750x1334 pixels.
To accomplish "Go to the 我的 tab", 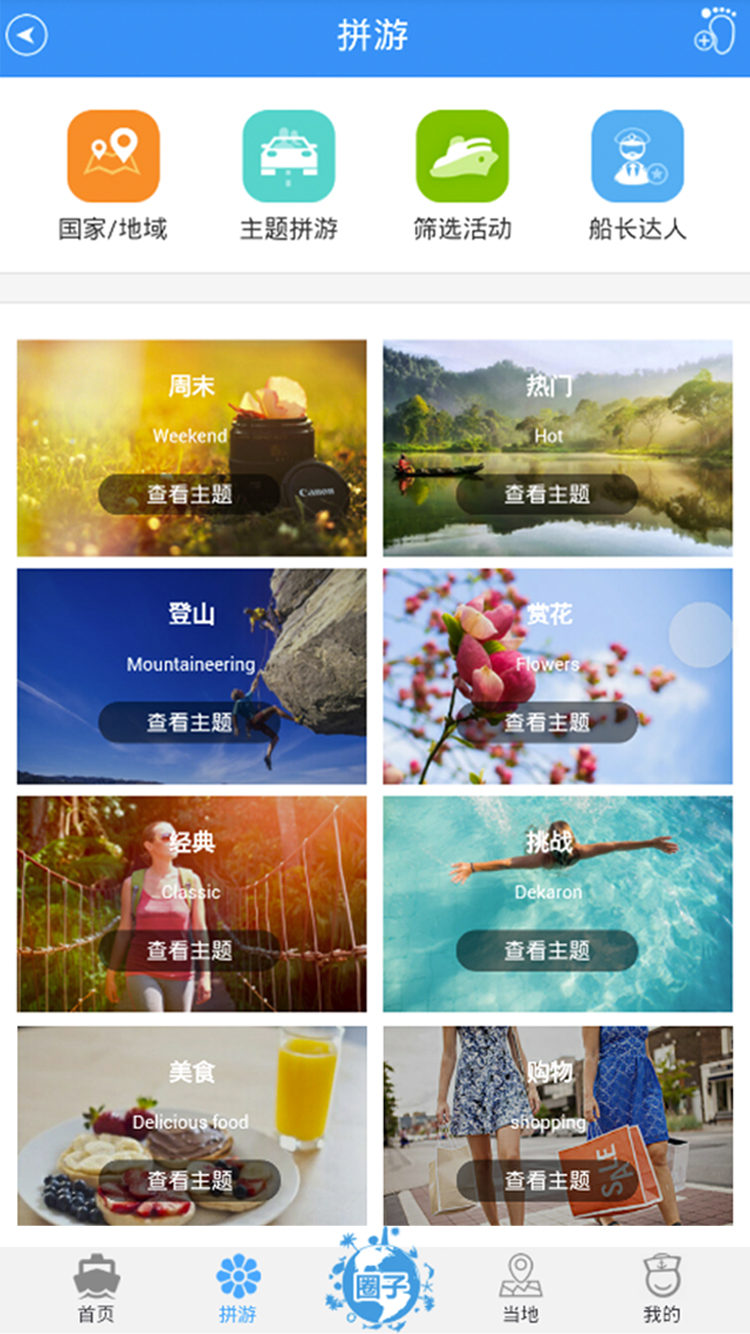I will [x=662, y=1289].
